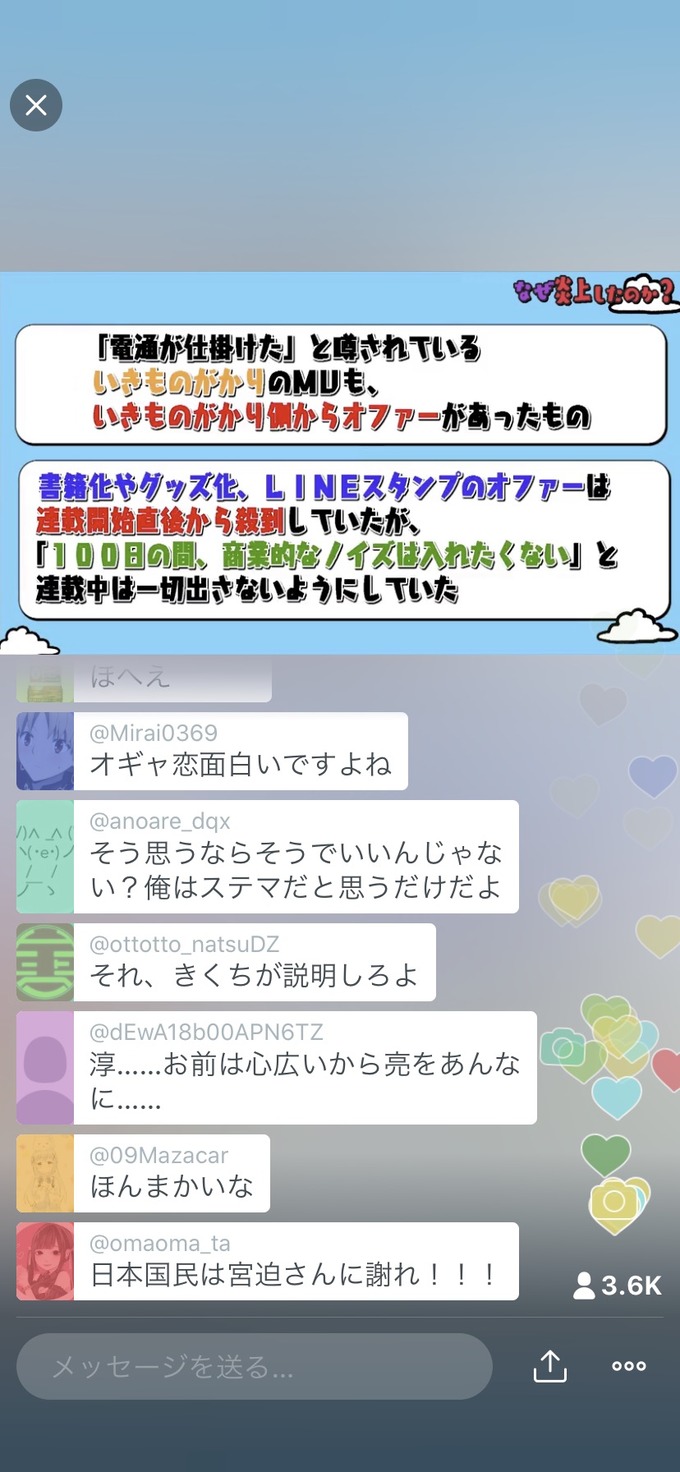The image size is (680, 1472).
Task: Open the comment by @Mirai0369
Action: 212,751
